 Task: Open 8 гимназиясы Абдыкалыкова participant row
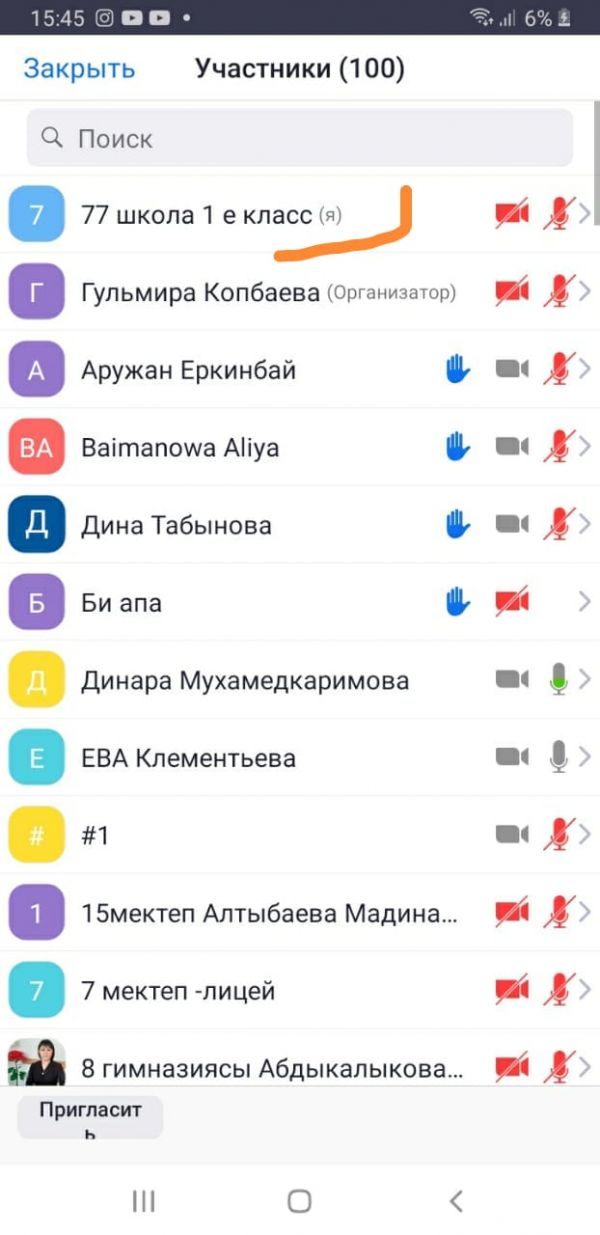(x=272, y=1068)
